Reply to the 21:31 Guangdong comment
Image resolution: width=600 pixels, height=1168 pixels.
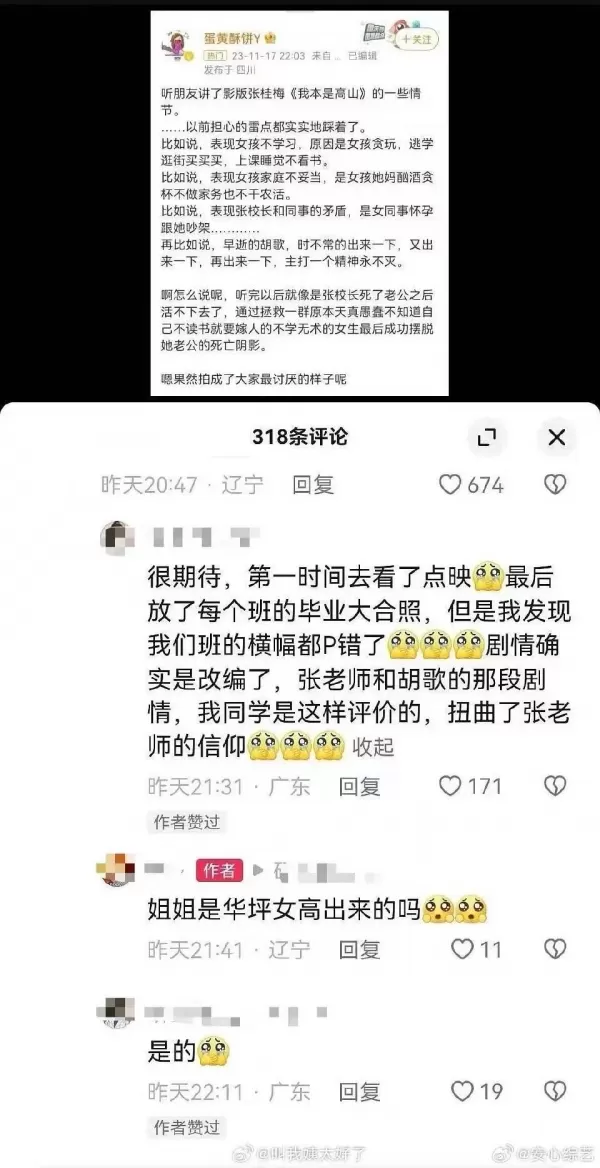point(359,786)
